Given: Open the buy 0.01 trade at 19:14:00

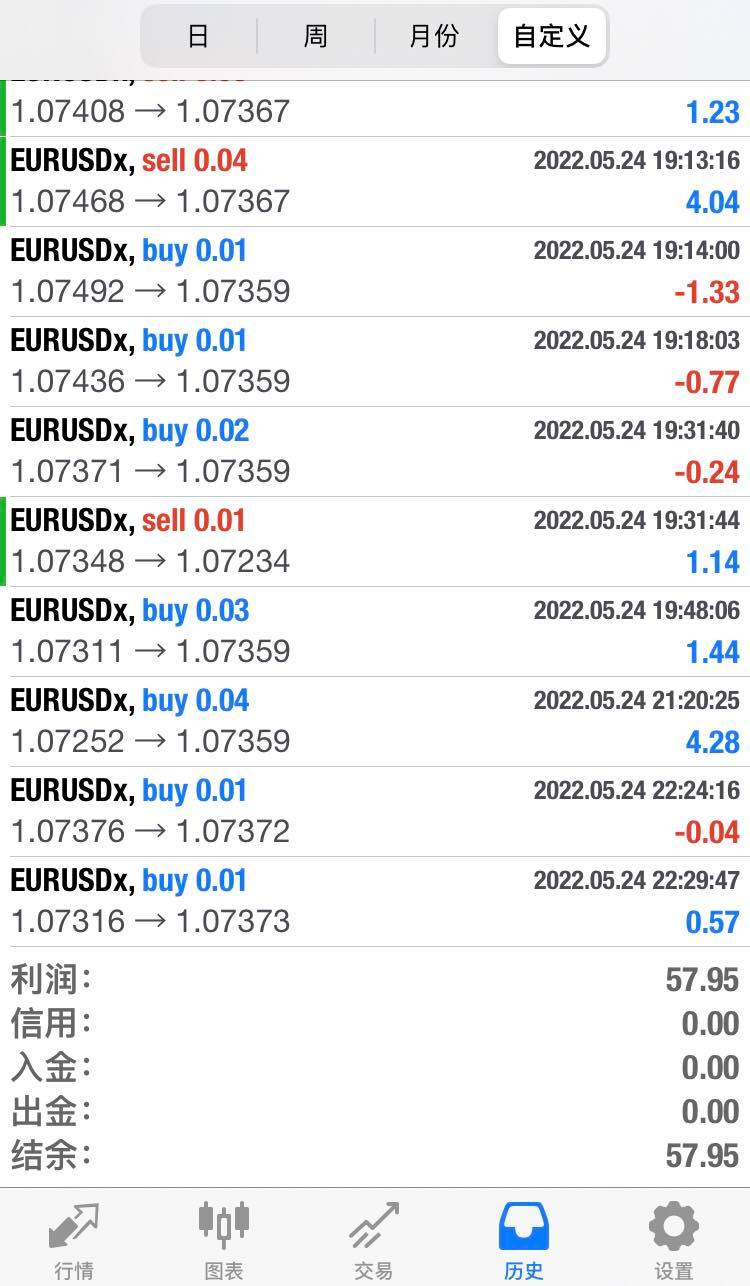Looking at the screenshot, I should 375,271.
